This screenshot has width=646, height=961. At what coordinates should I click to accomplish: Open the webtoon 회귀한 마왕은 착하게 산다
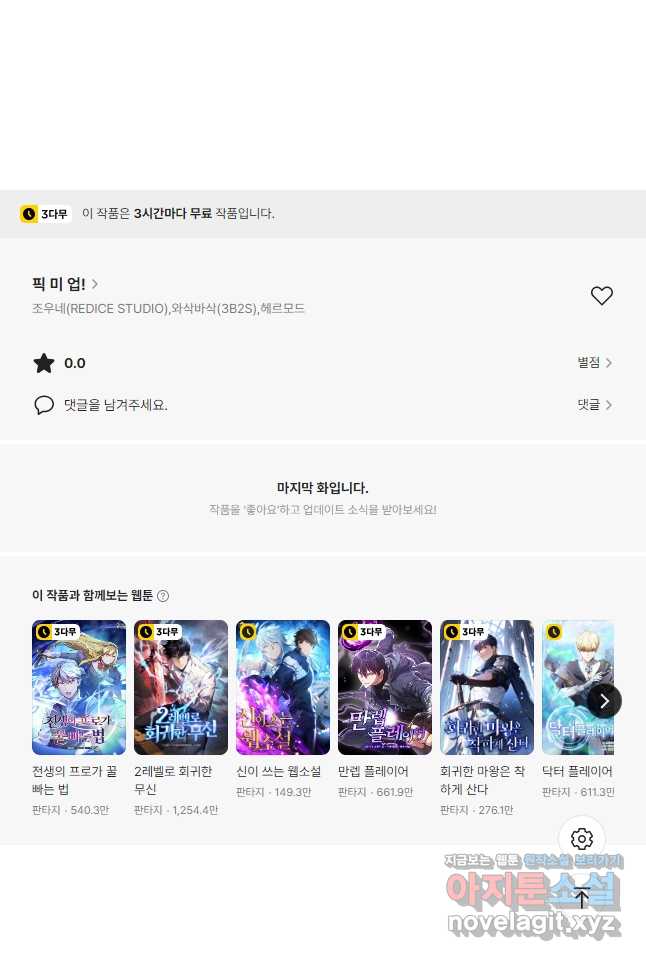487,687
